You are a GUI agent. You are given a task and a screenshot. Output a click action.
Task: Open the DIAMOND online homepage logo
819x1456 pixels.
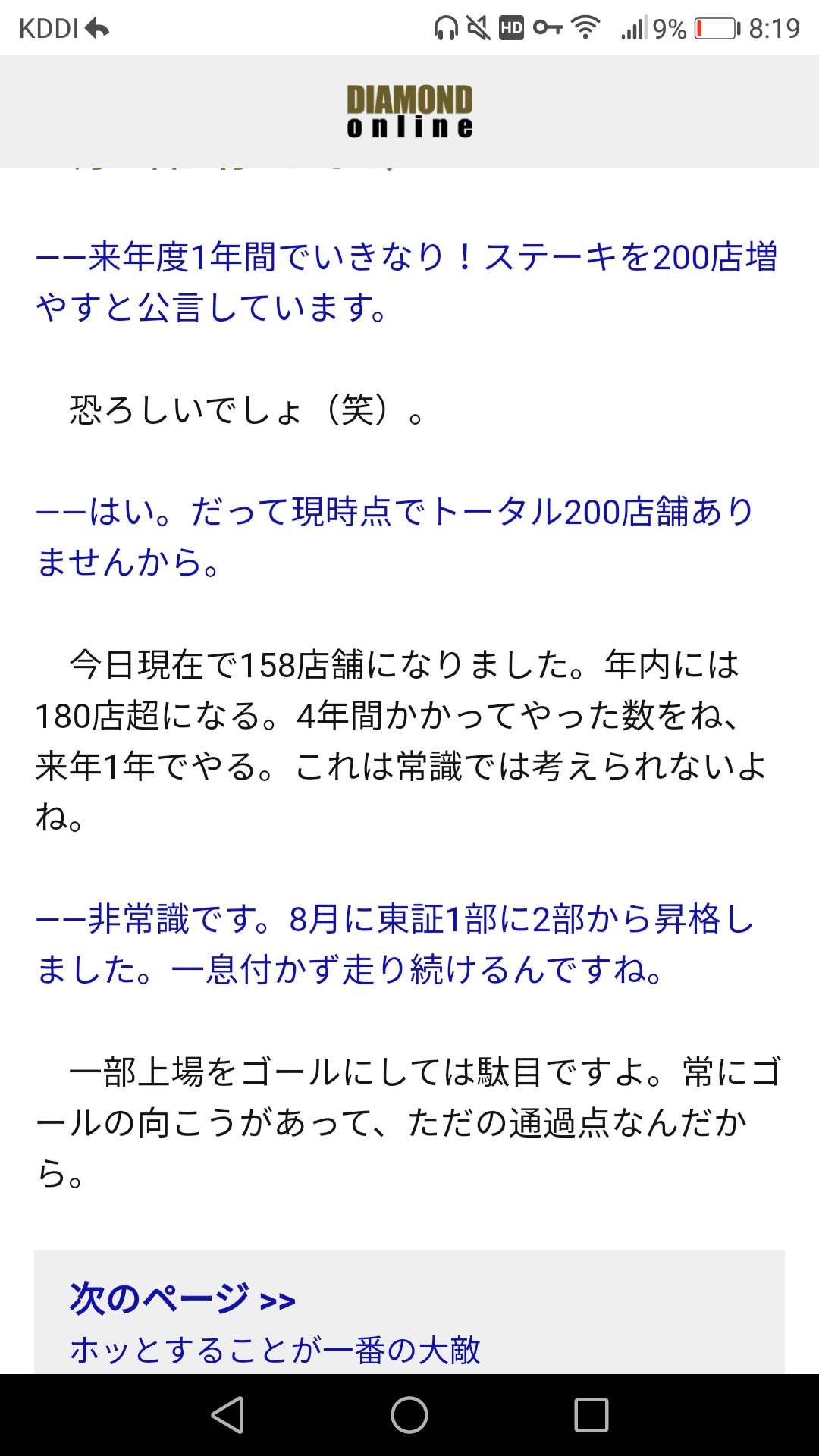click(x=409, y=111)
